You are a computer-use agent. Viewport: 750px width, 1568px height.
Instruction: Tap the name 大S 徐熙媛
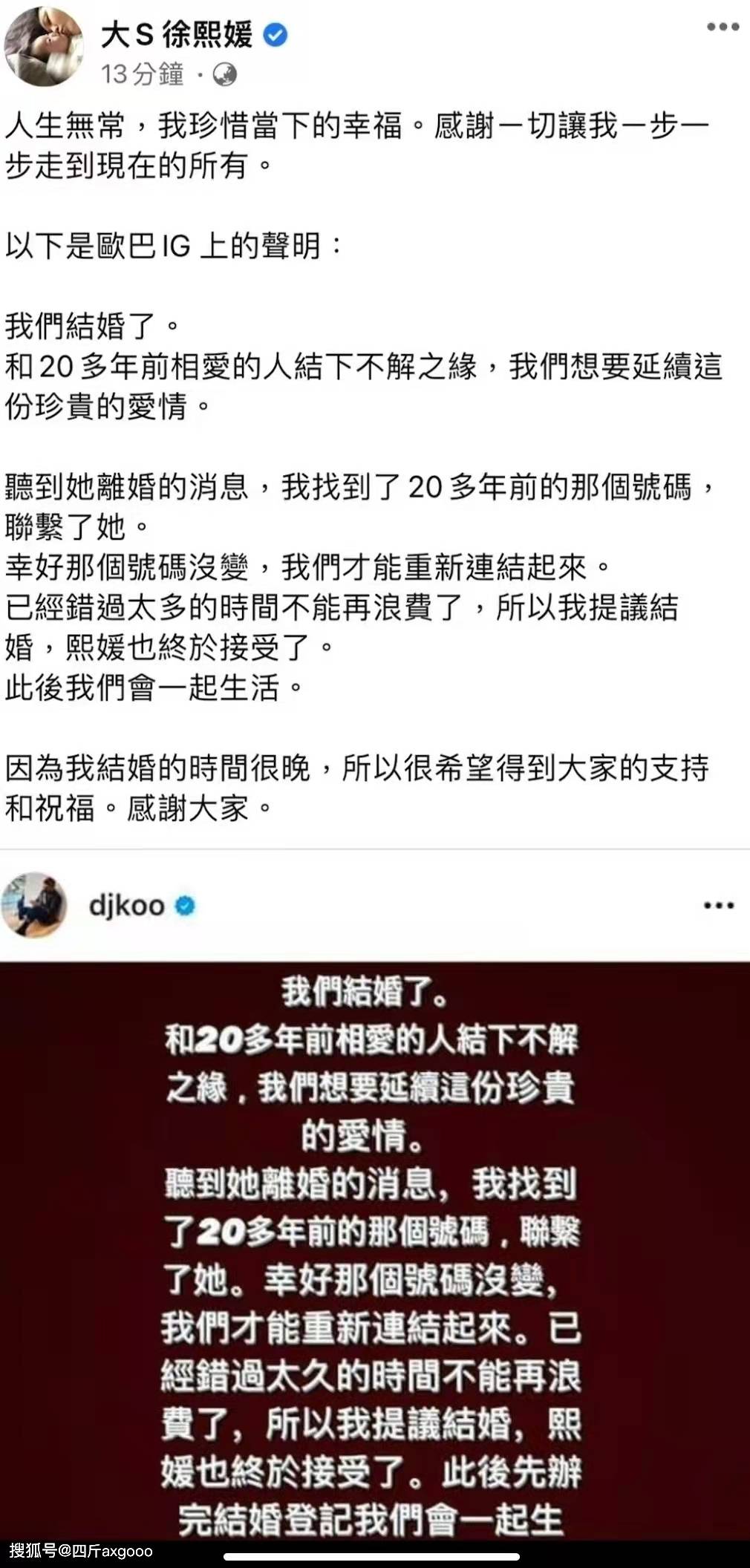click(x=177, y=35)
